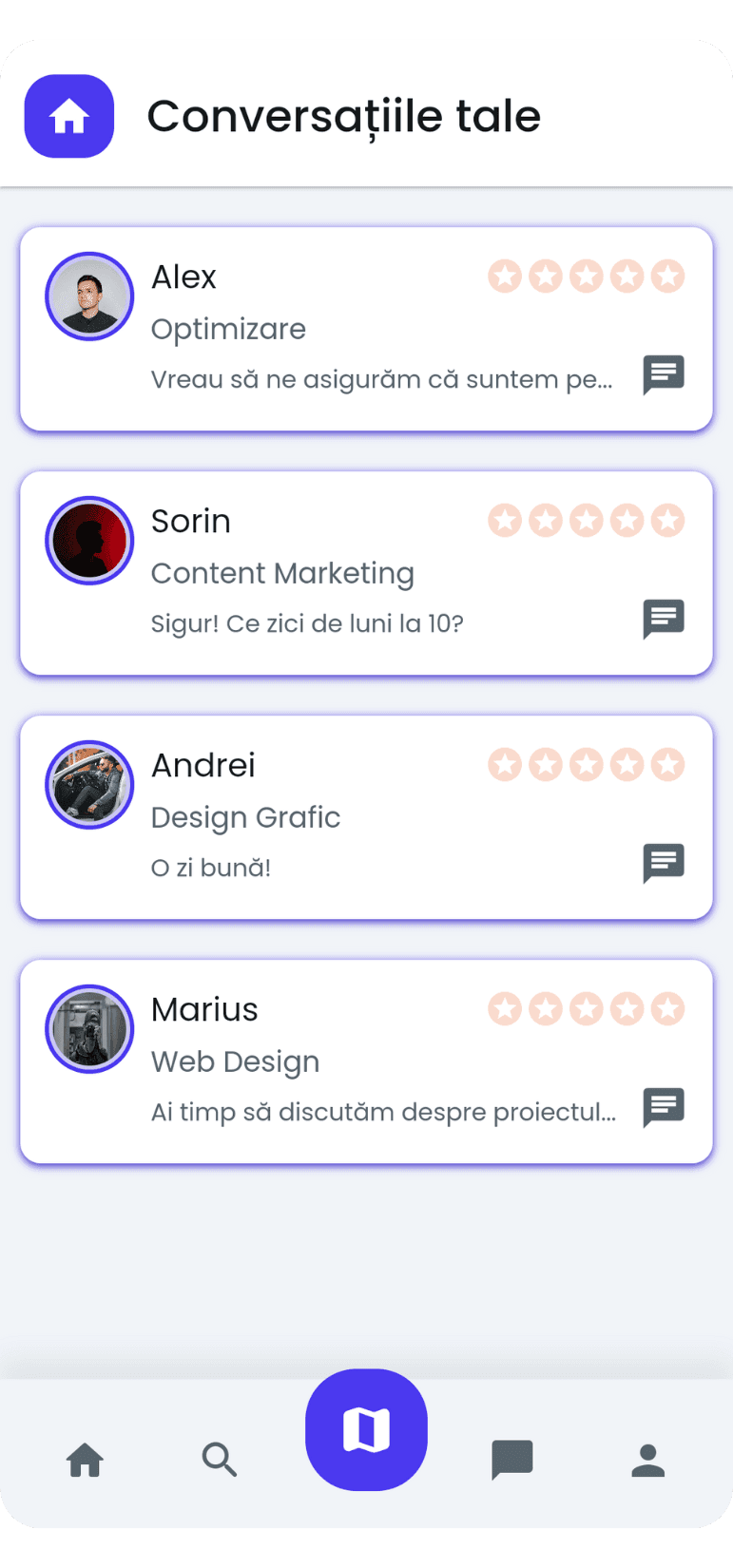Open Marius's Web Design conversation
This screenshot has height=1568, width=733.
pyautogui.click(x=365, y=1061)
